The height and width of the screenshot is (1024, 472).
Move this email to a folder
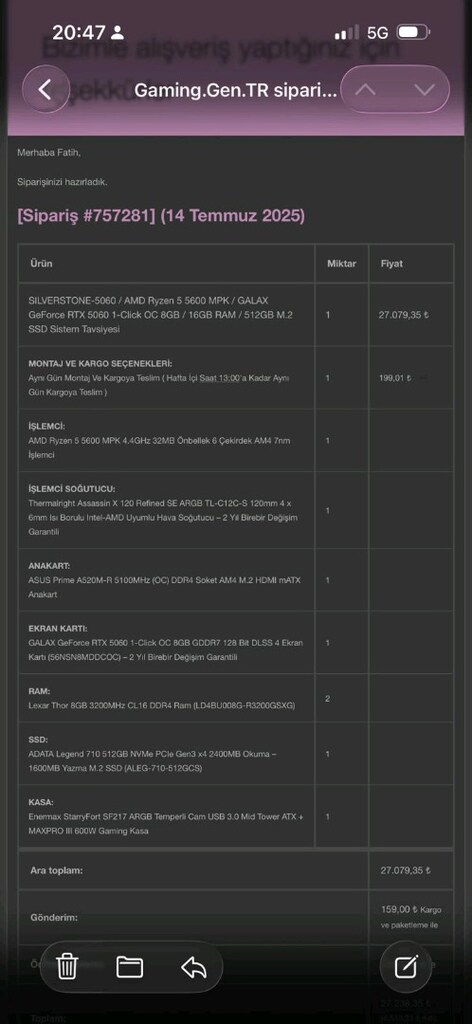click(130, 966)
